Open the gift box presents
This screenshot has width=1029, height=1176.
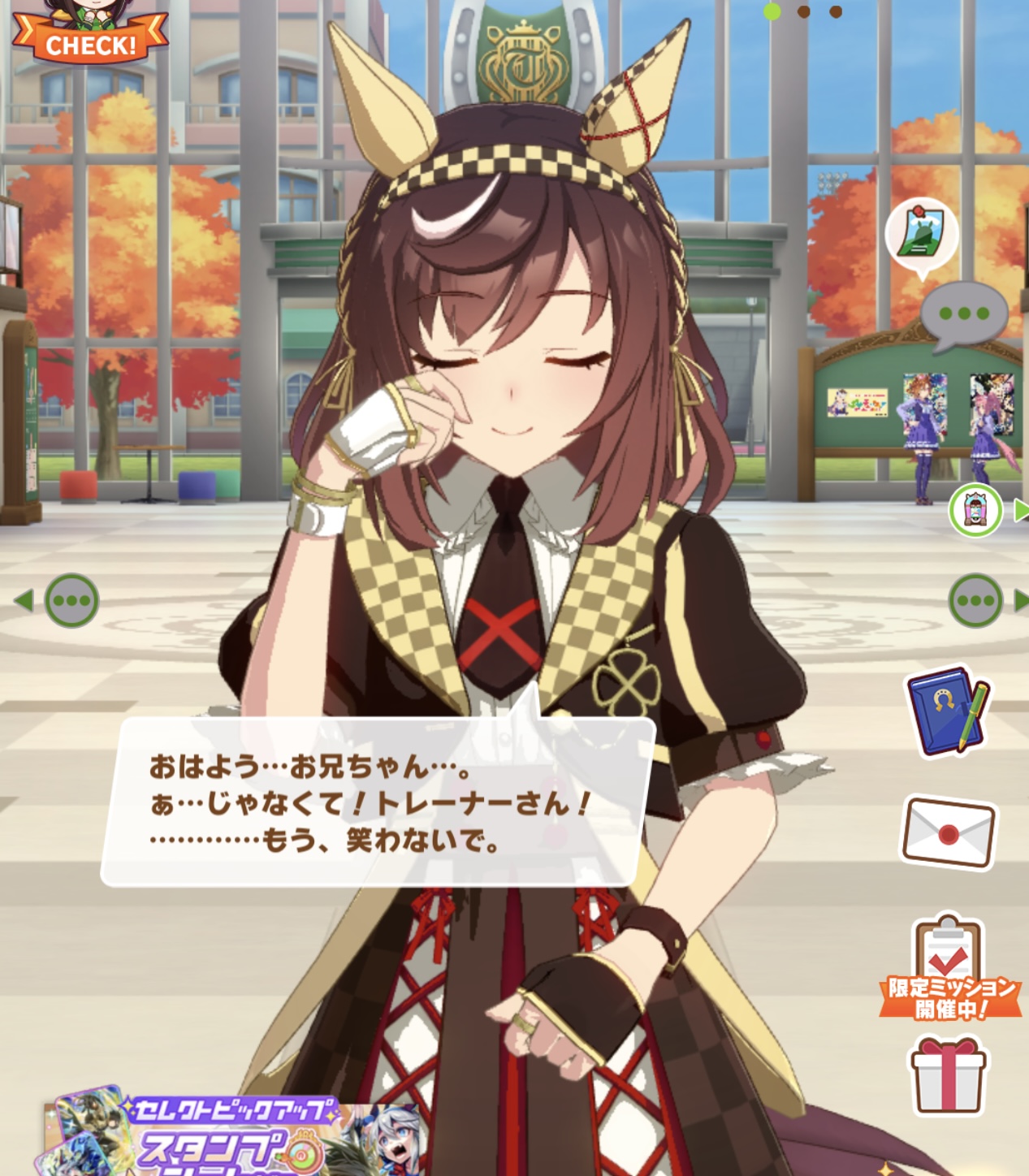pyautogui.click(x=949, y=1076)
